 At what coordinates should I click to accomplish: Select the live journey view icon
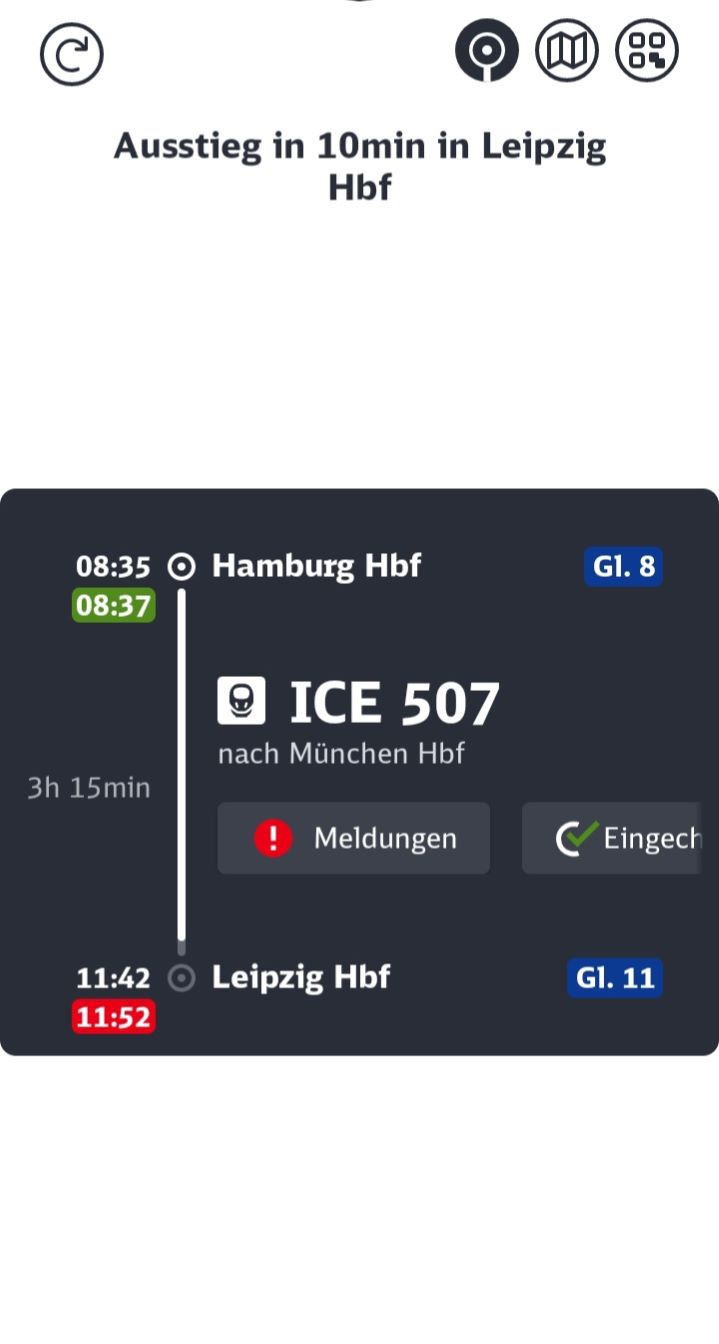(x=487, y=50)
